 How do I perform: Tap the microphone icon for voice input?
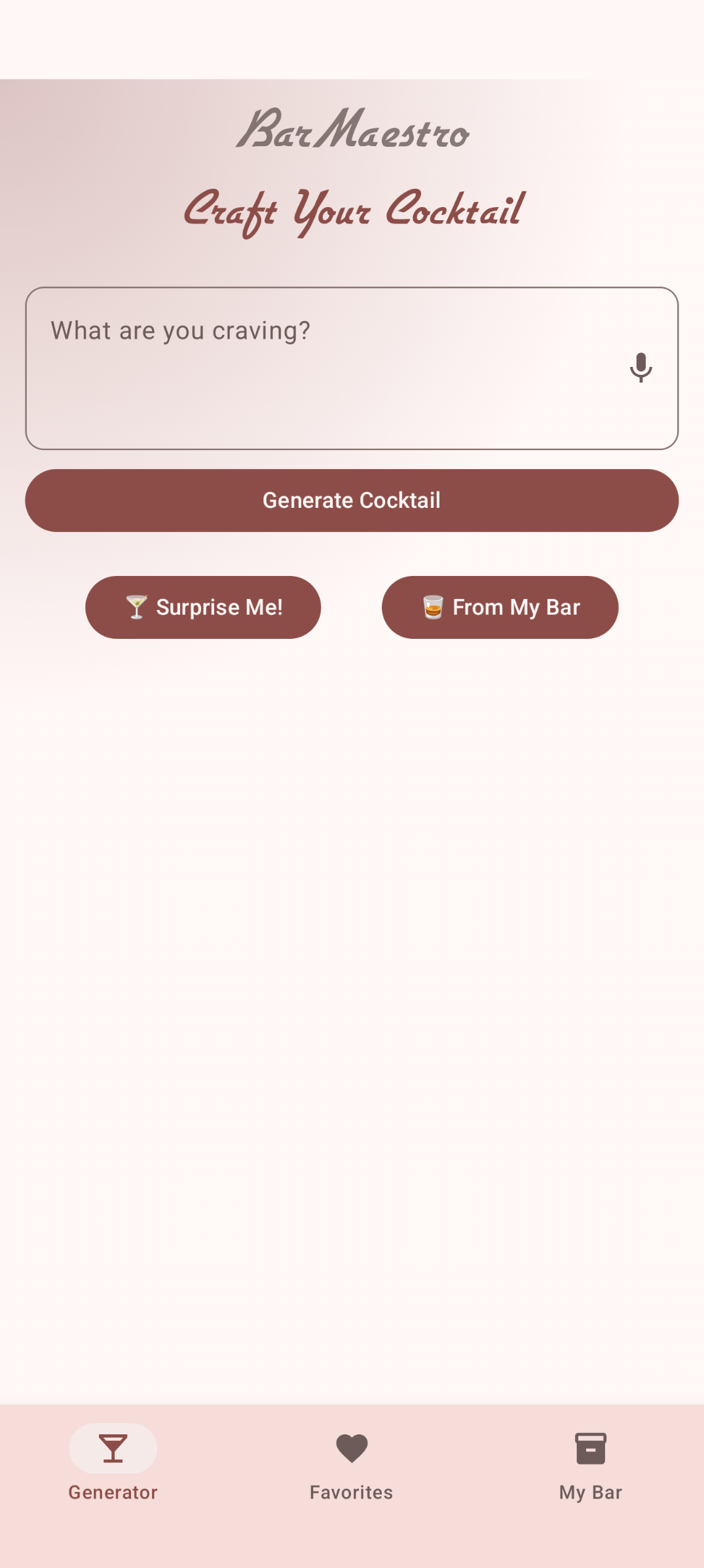pos(640,368)
